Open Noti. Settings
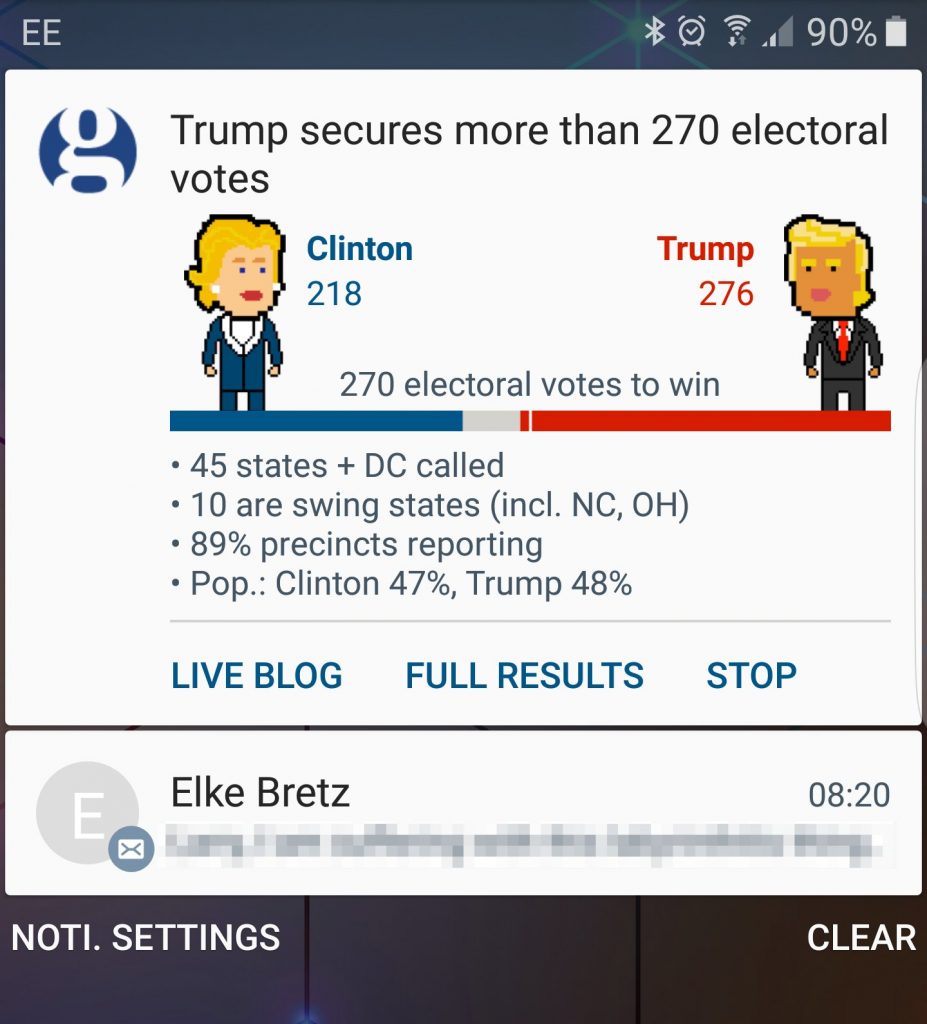The height and width of the screenshot is (1024, 927). (x=146, y=937)
